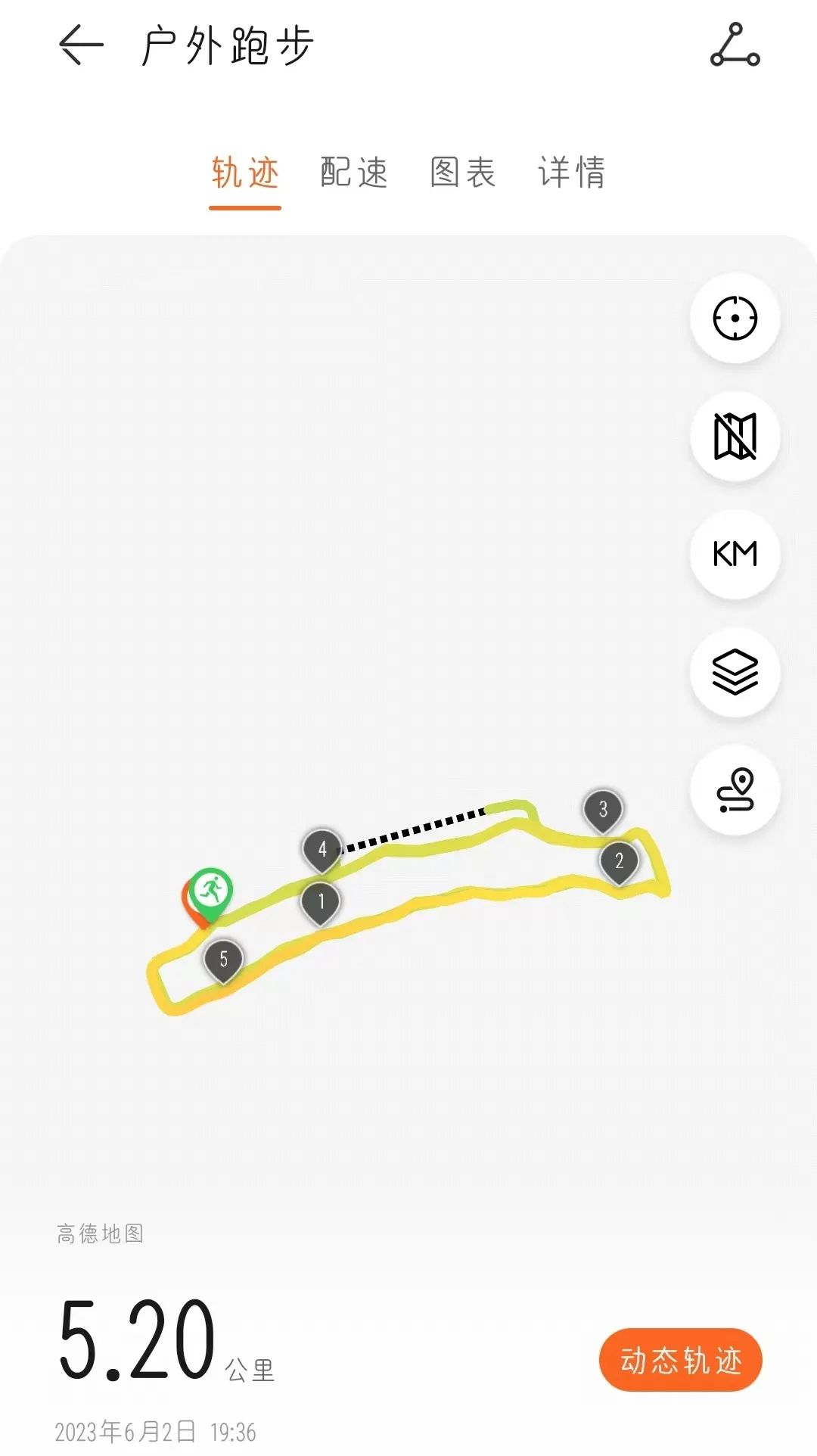Go back from the 户外跑步 screen

(80, 45)
